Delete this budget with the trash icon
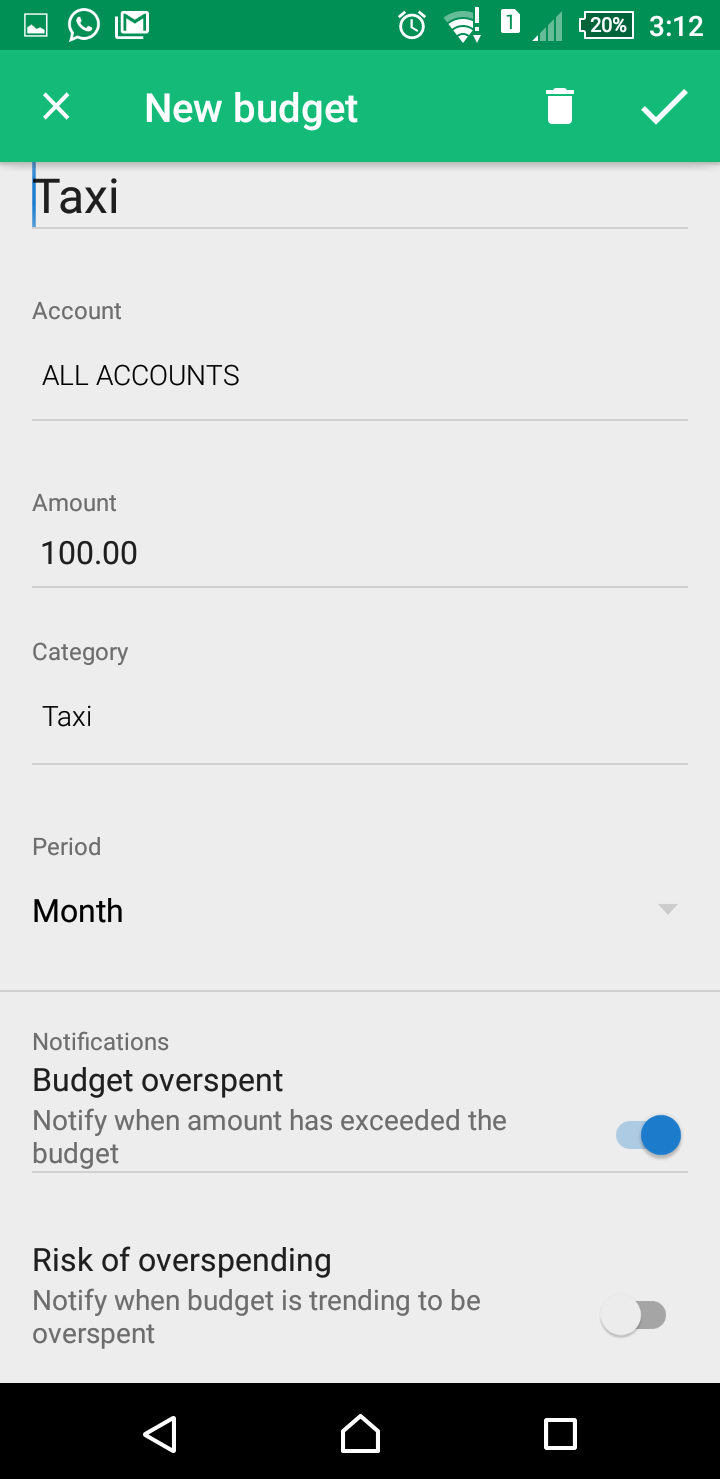 click(x=559, y=106)
